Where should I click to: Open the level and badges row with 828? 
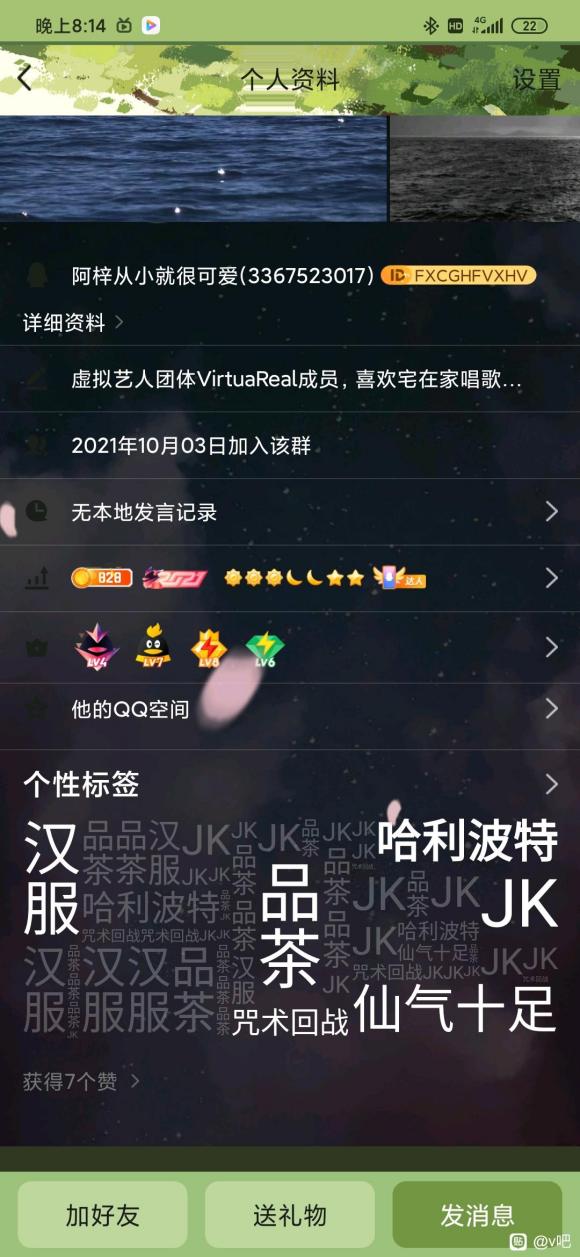(290, 578)
